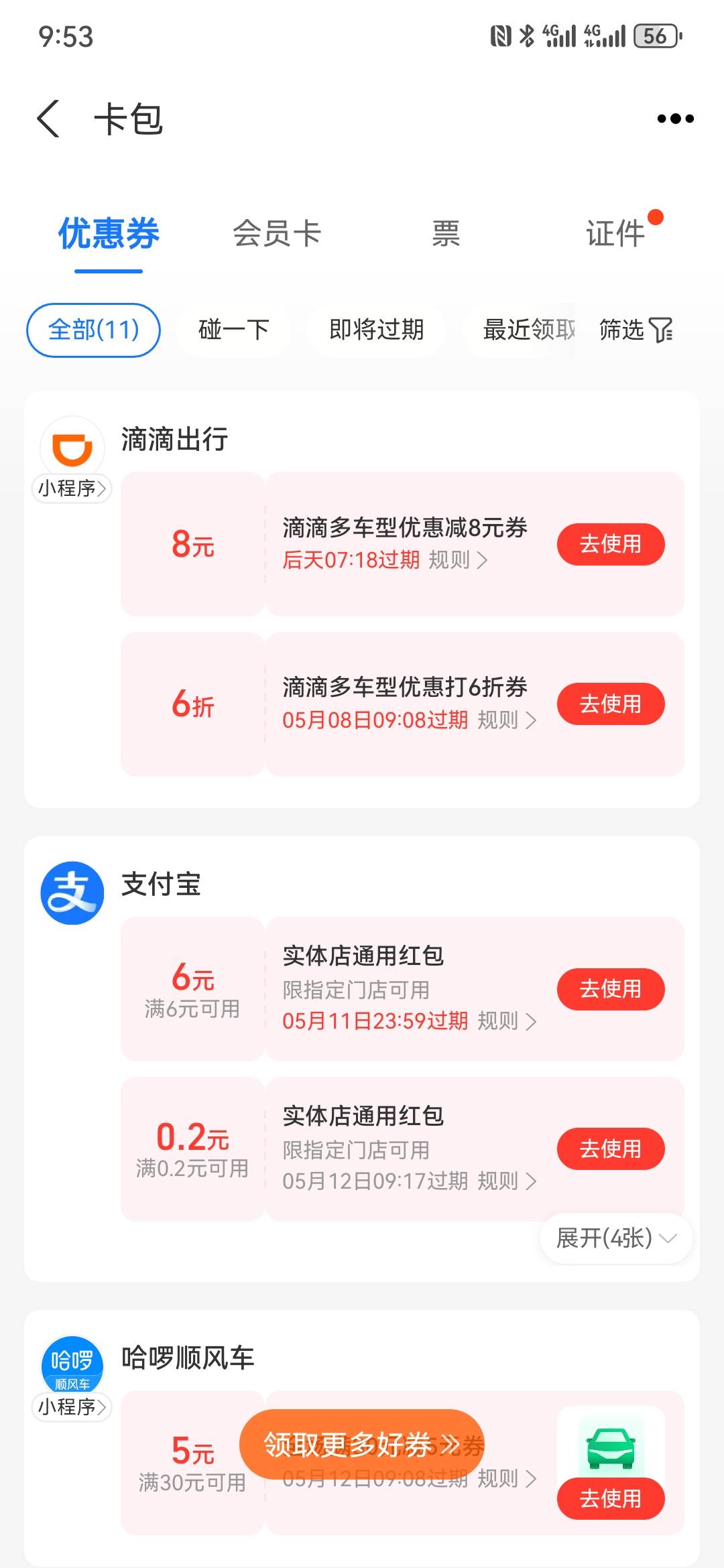This screenshot has width=724, height=1568.
Task: Tap 领取更多好券 to get more coupons
Action: click(362, 1445)
